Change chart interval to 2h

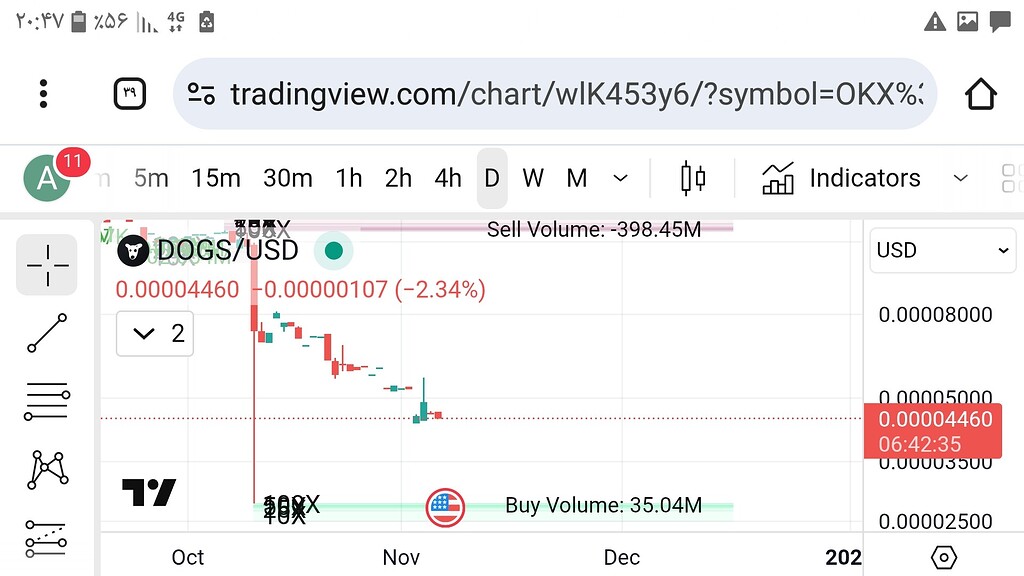pyautogui.click(x=398, y=178)
